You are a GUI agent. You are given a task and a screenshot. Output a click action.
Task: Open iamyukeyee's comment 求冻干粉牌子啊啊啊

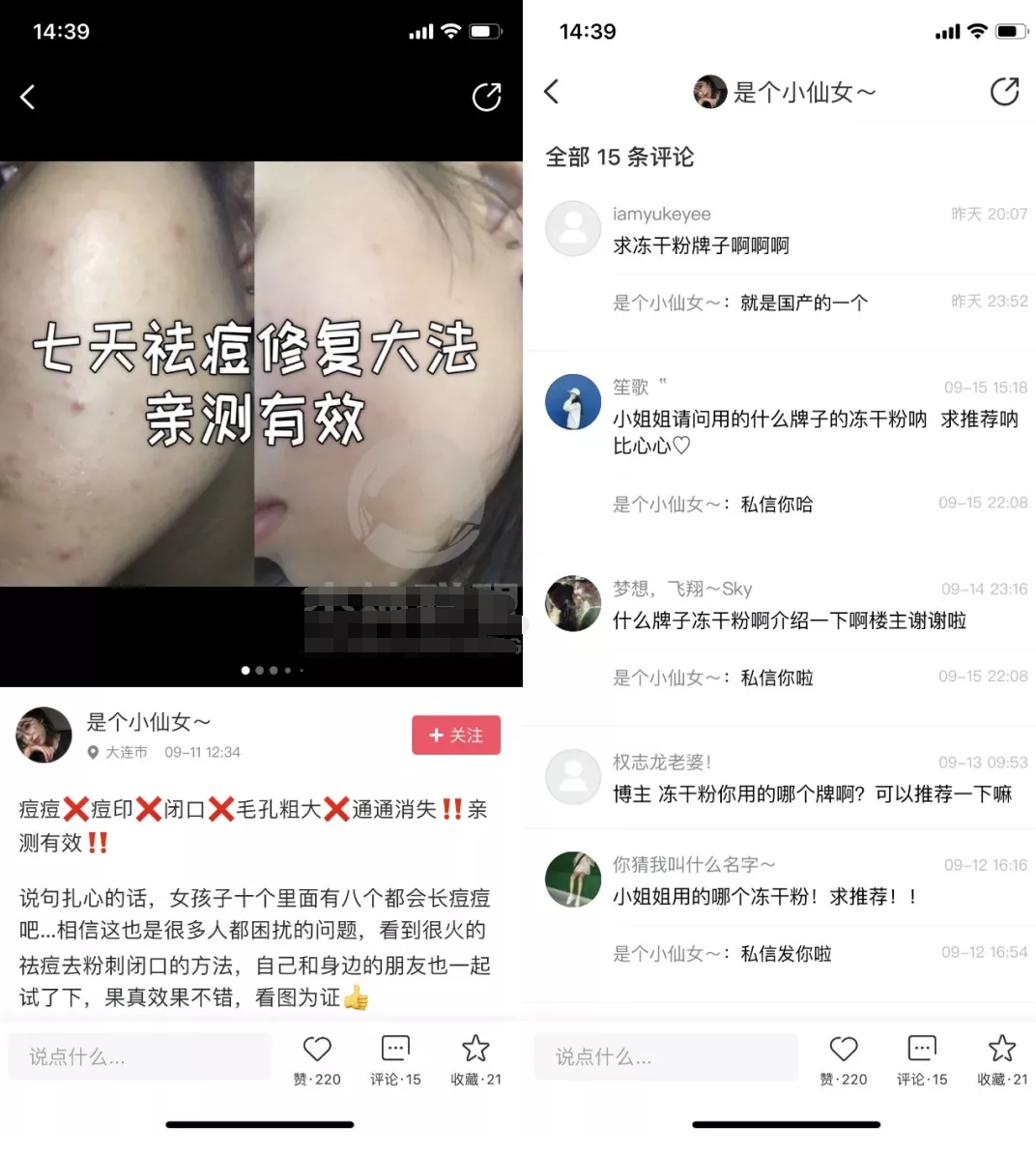(x=701, y=245)
